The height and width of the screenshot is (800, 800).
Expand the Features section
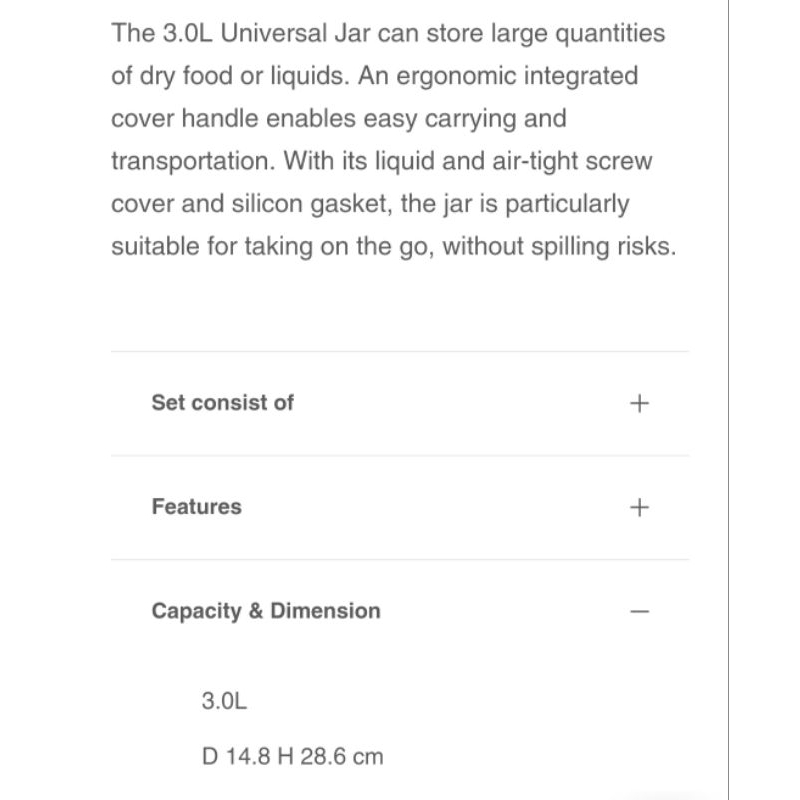pyautogui.click(x=400, y=507)
